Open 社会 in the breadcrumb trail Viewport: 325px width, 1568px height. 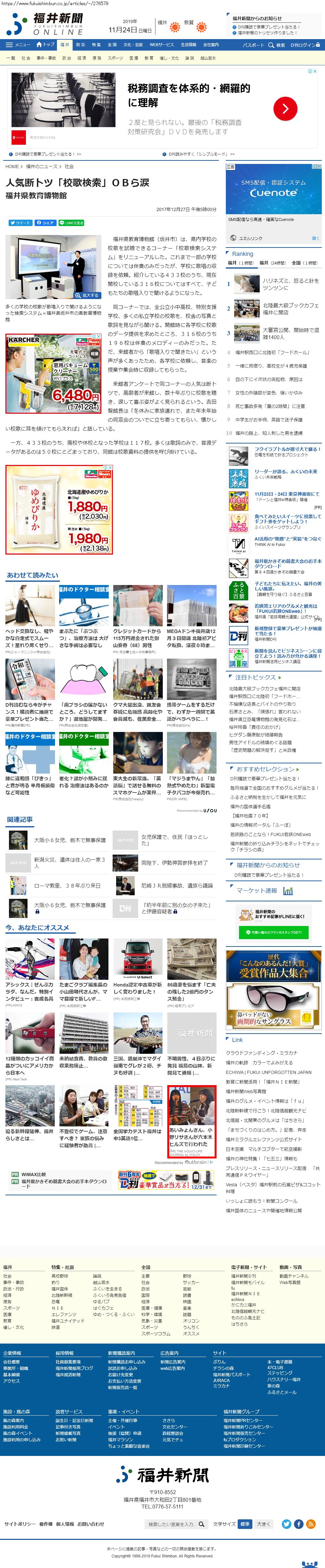69,166
